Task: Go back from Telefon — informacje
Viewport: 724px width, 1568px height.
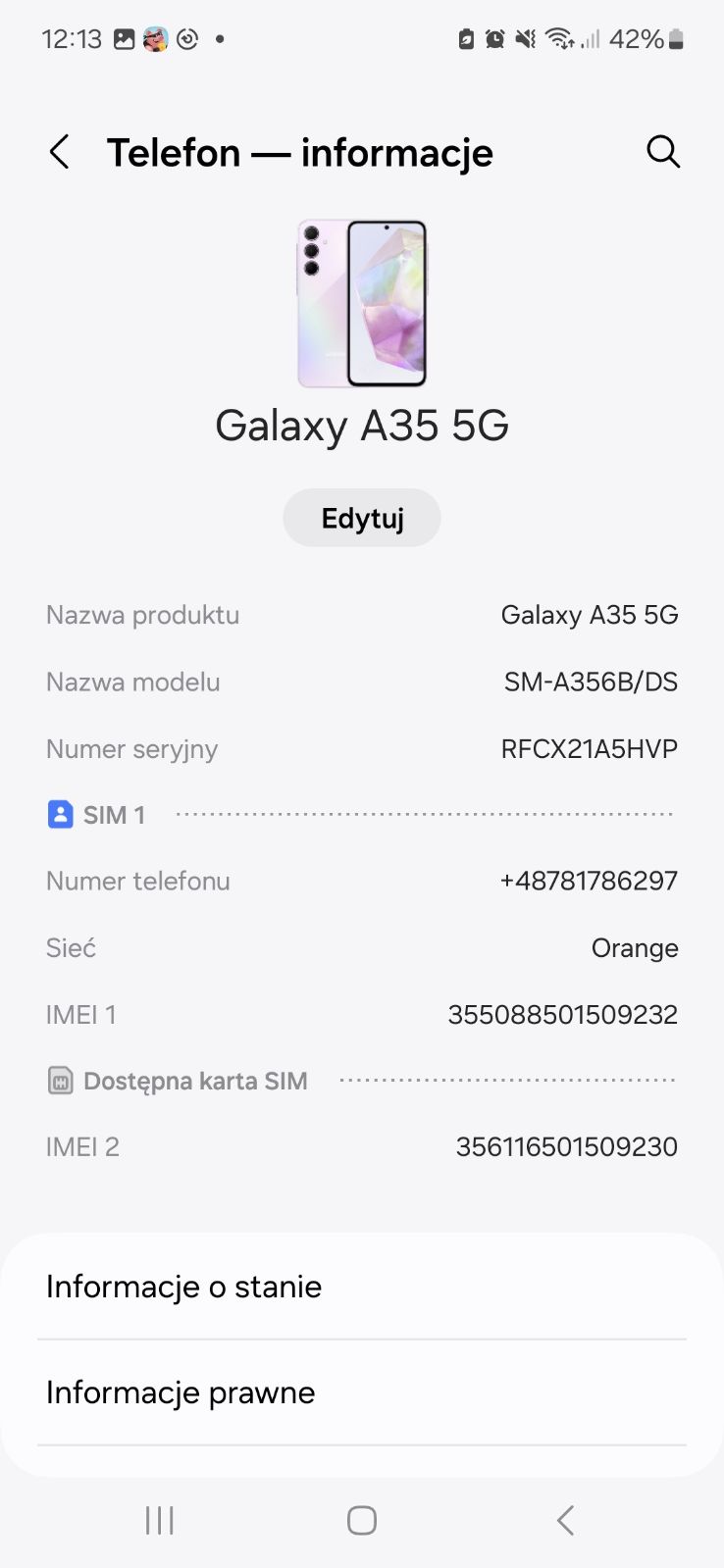Action: 60,152
